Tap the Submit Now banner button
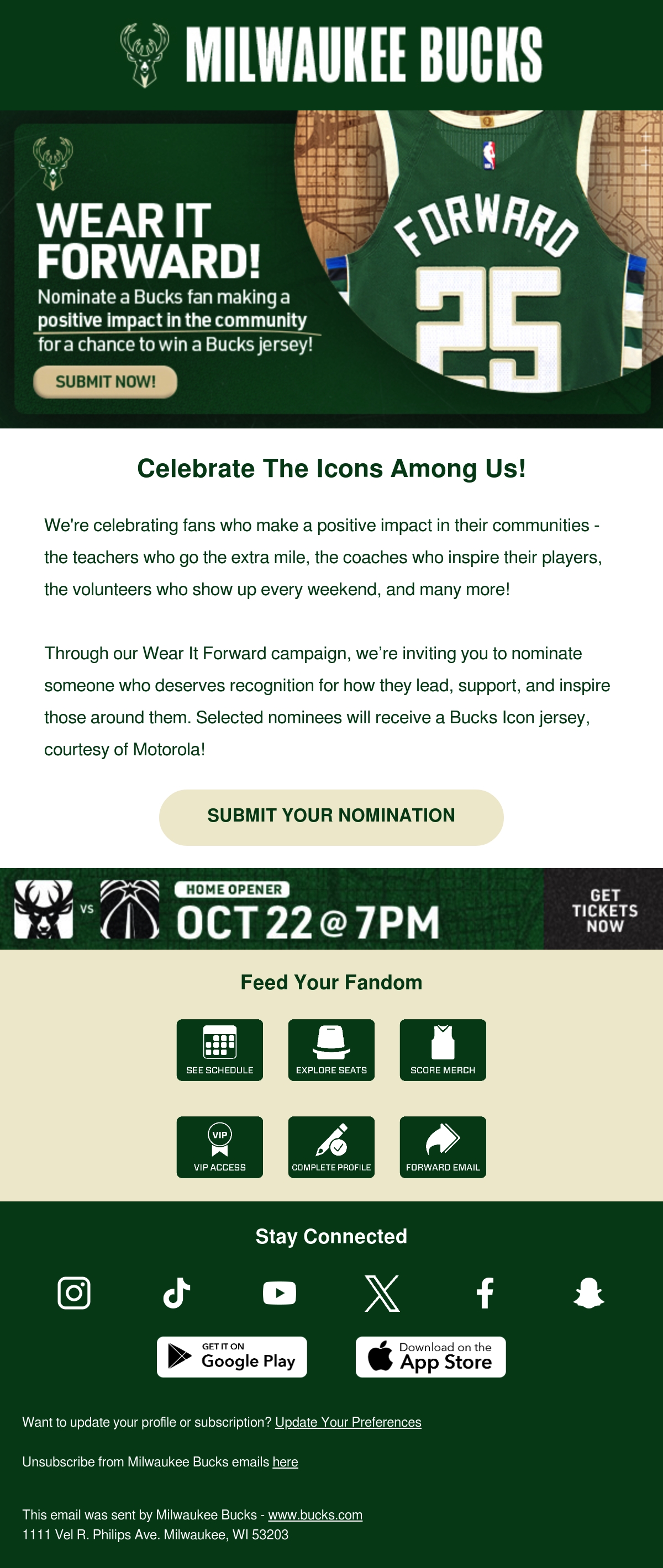Screen dimensions: 663x1568 (105, 382)
